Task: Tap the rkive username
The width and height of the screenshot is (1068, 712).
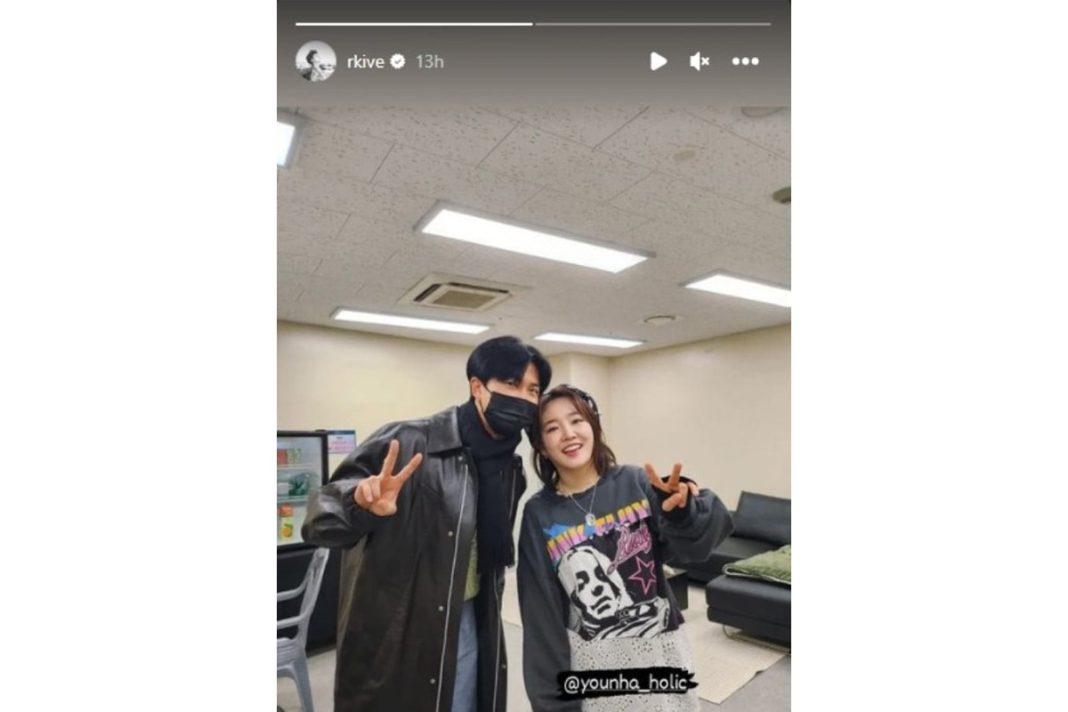Action: (x=366, y=61)
